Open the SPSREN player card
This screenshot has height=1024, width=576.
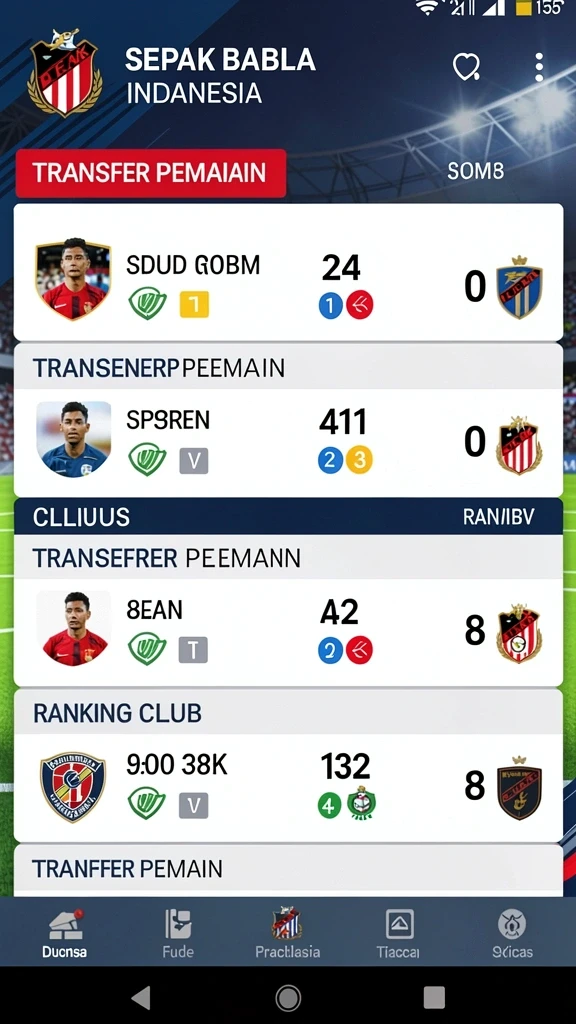(x=288, y=442)
